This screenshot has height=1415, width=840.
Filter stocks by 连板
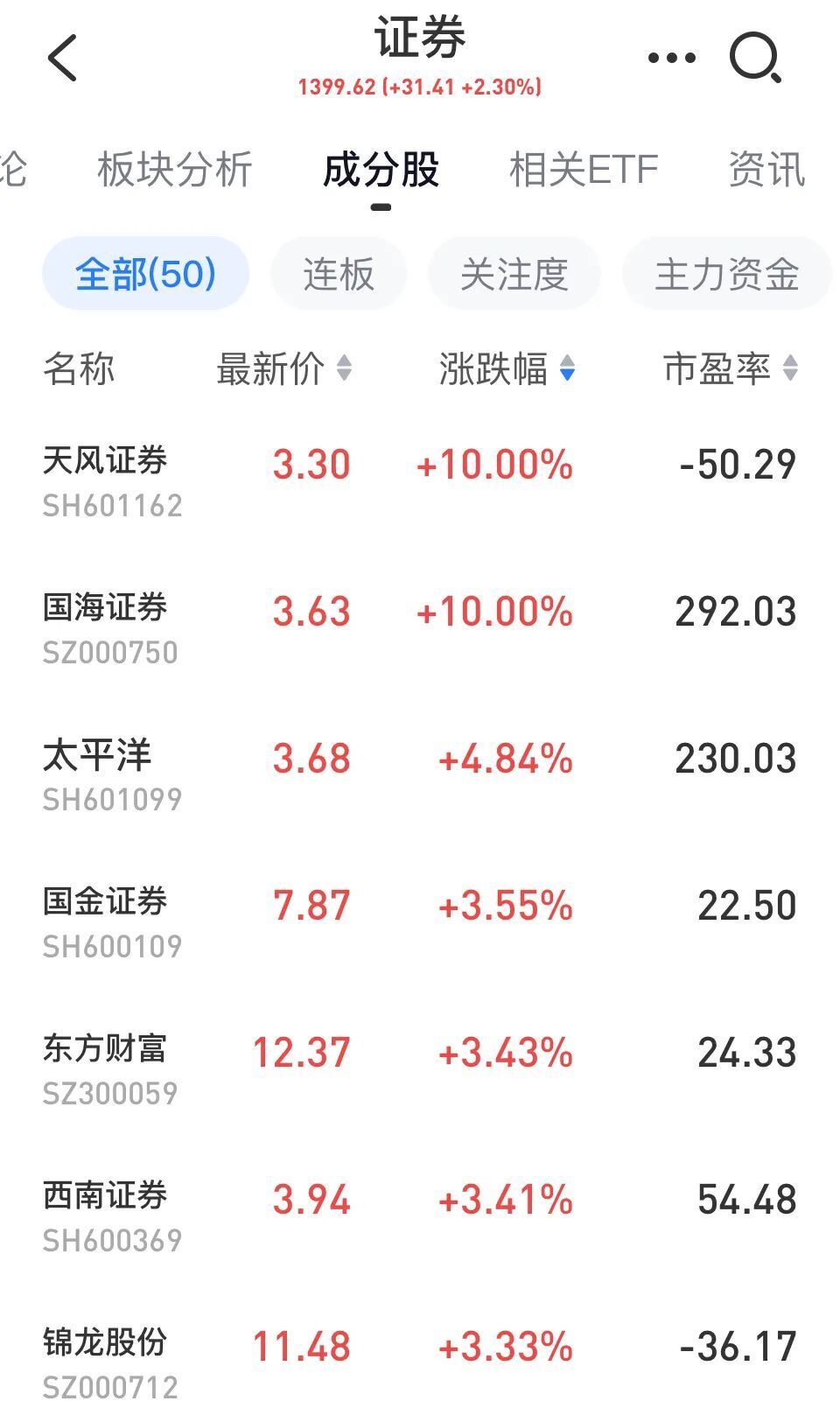(x=338, y=273)
